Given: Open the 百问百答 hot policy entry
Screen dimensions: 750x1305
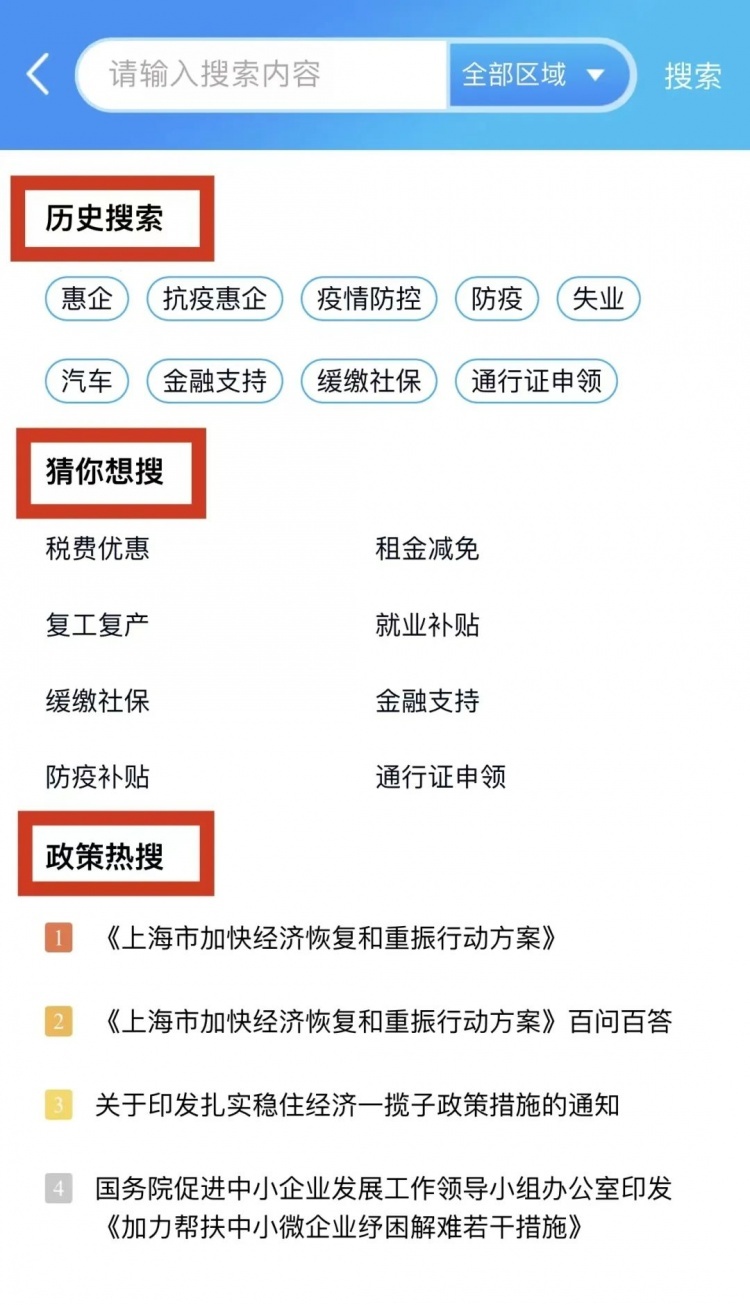Looking at the screenshot, I should [x=359, y=1021].
